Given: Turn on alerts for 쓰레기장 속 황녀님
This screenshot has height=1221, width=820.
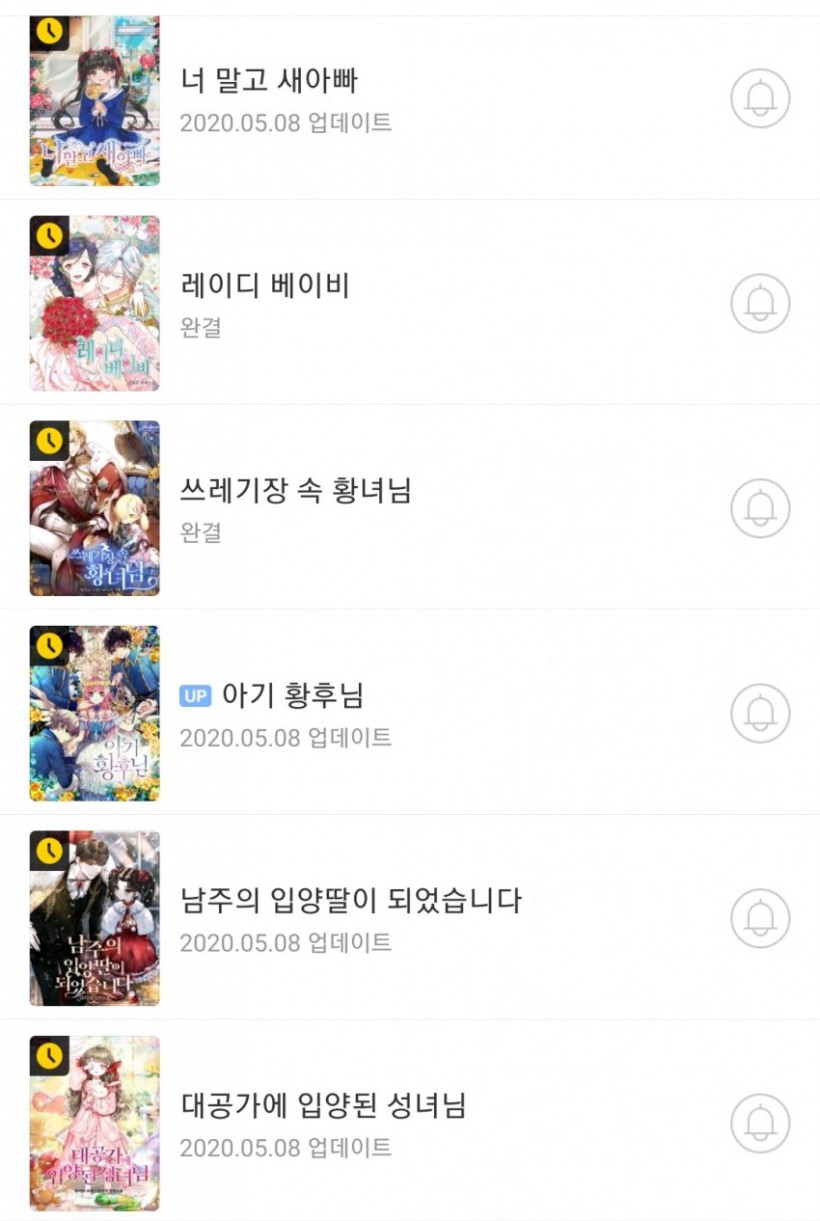Looking at the screenshot, I should point(760,508).
